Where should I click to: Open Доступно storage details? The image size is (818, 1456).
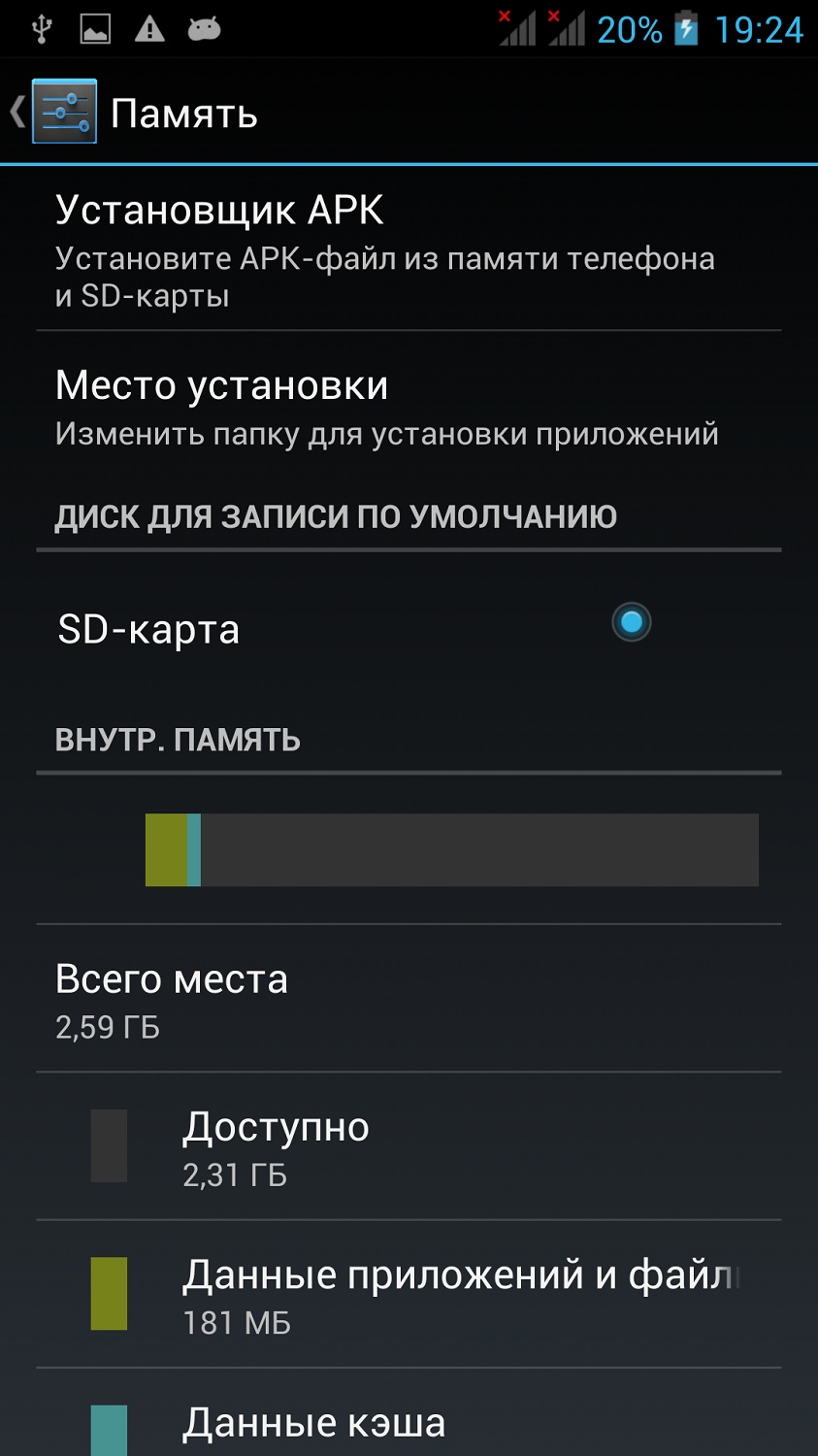[x=408, y=1147]
